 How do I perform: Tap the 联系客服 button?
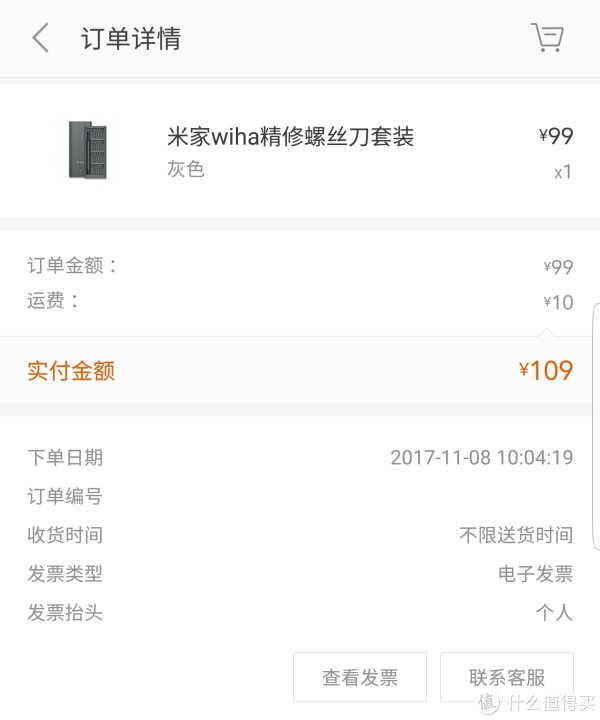(506, 677)
